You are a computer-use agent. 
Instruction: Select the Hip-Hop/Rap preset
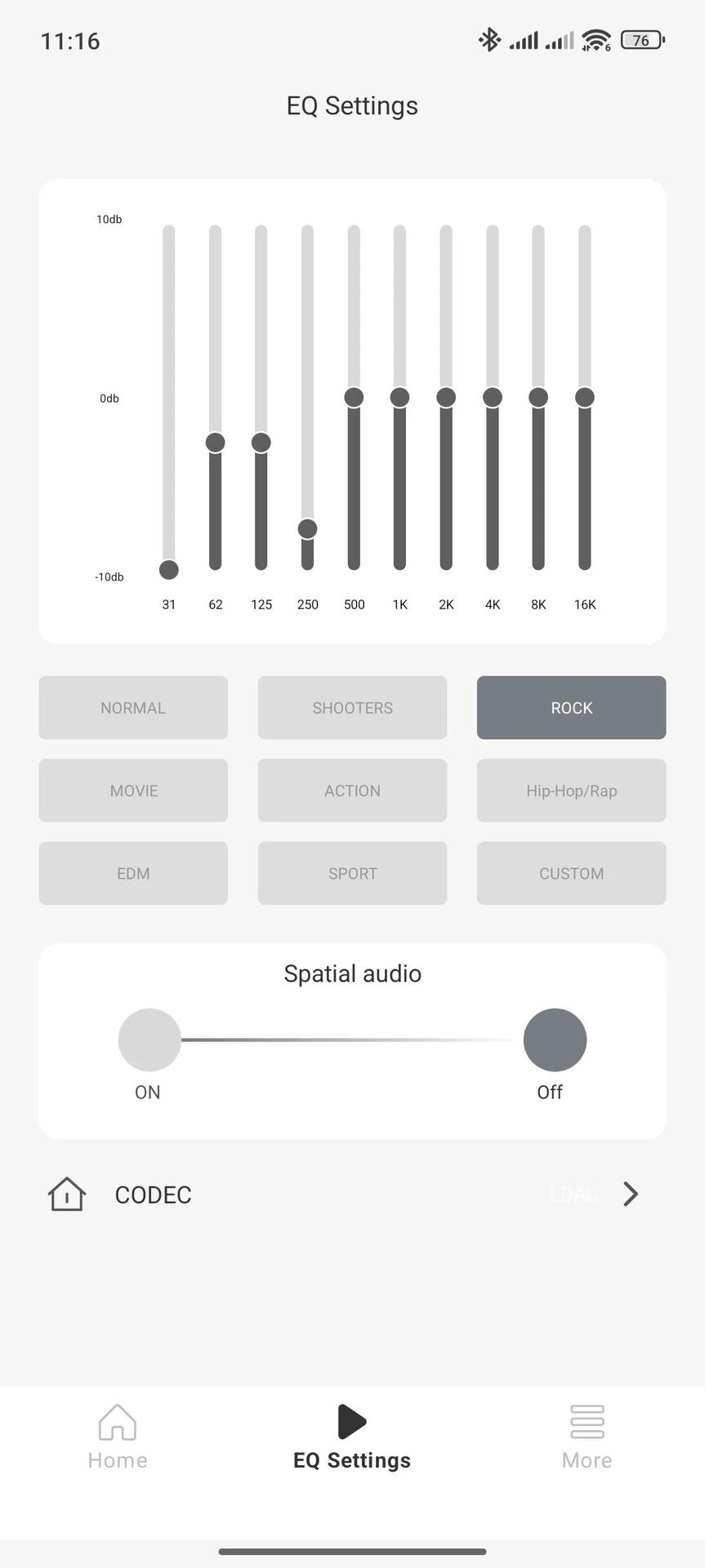[571, 791]
